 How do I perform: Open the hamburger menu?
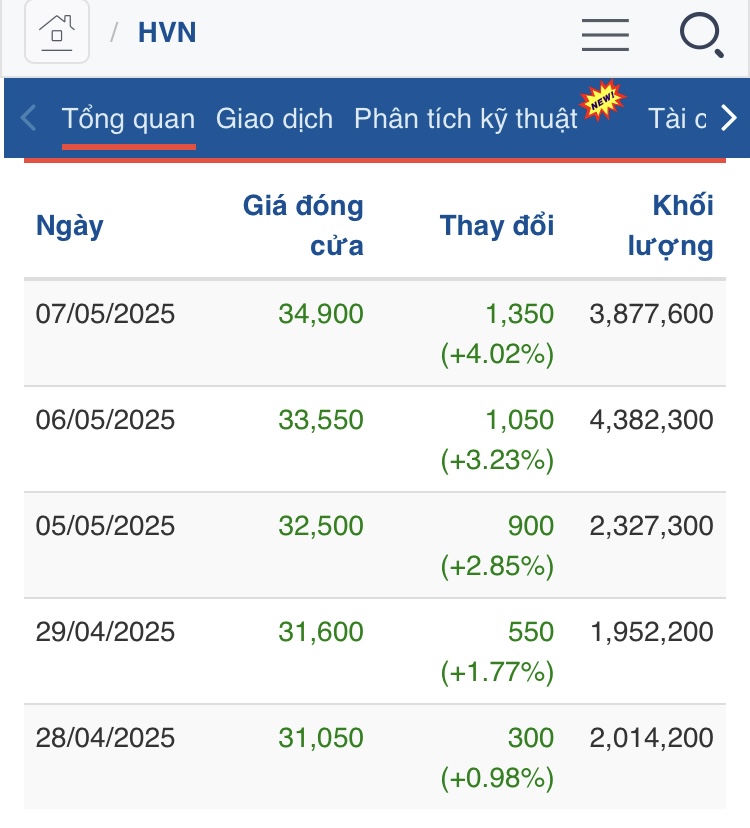[x=605, y=34]
